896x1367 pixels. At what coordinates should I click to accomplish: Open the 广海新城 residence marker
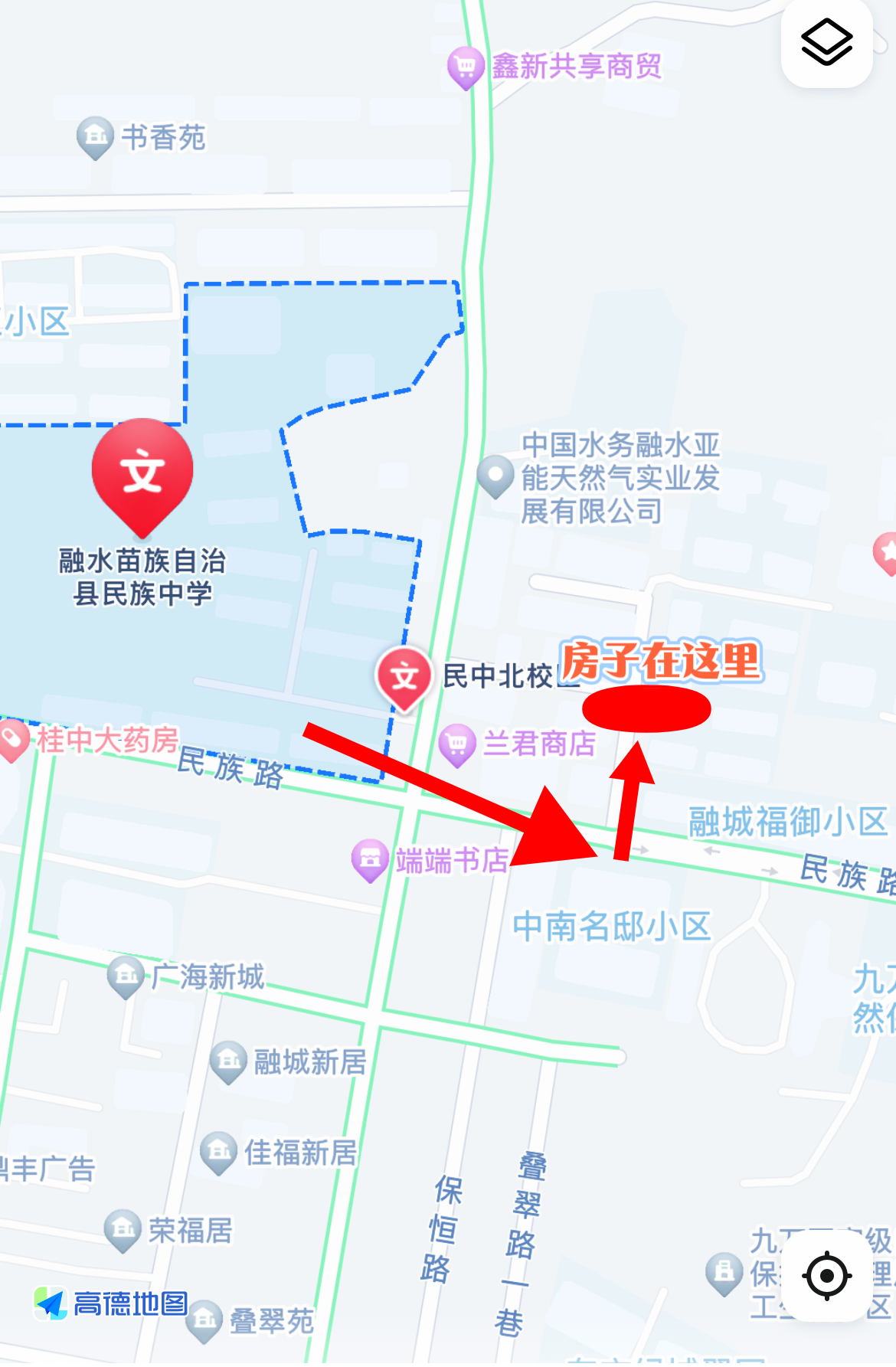pyautogui.click(x=126, y=976)
